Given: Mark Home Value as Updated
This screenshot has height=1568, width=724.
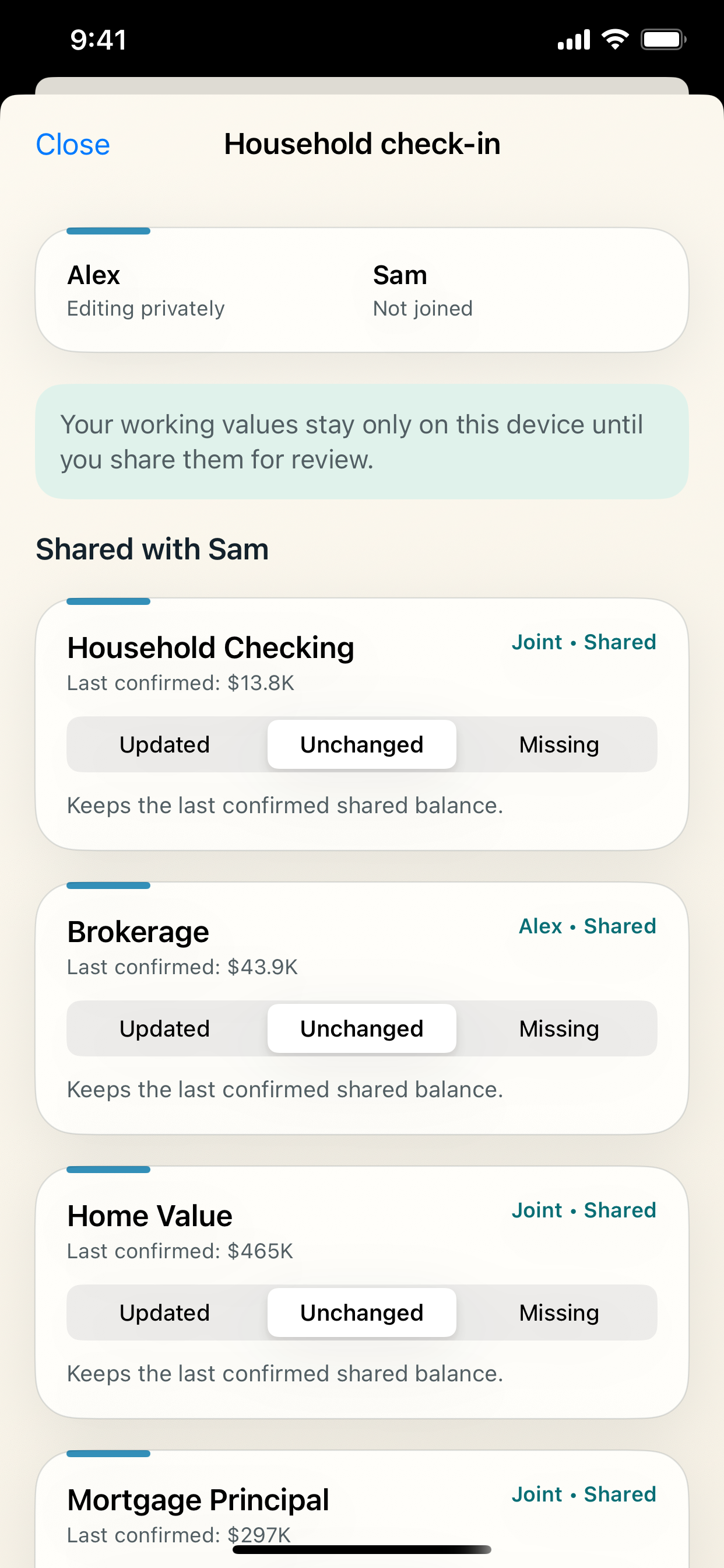Looking at the screenshot, I should pyautogui.click(x=165, y=1313).
